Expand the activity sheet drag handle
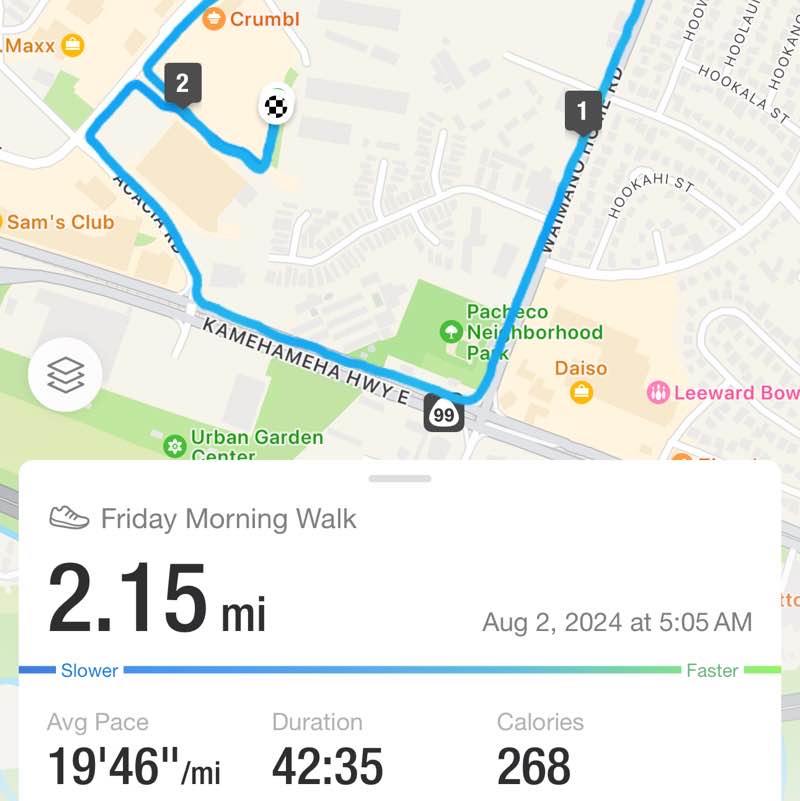The height and width of the screenshot is (801, 800). pos(400,478)
